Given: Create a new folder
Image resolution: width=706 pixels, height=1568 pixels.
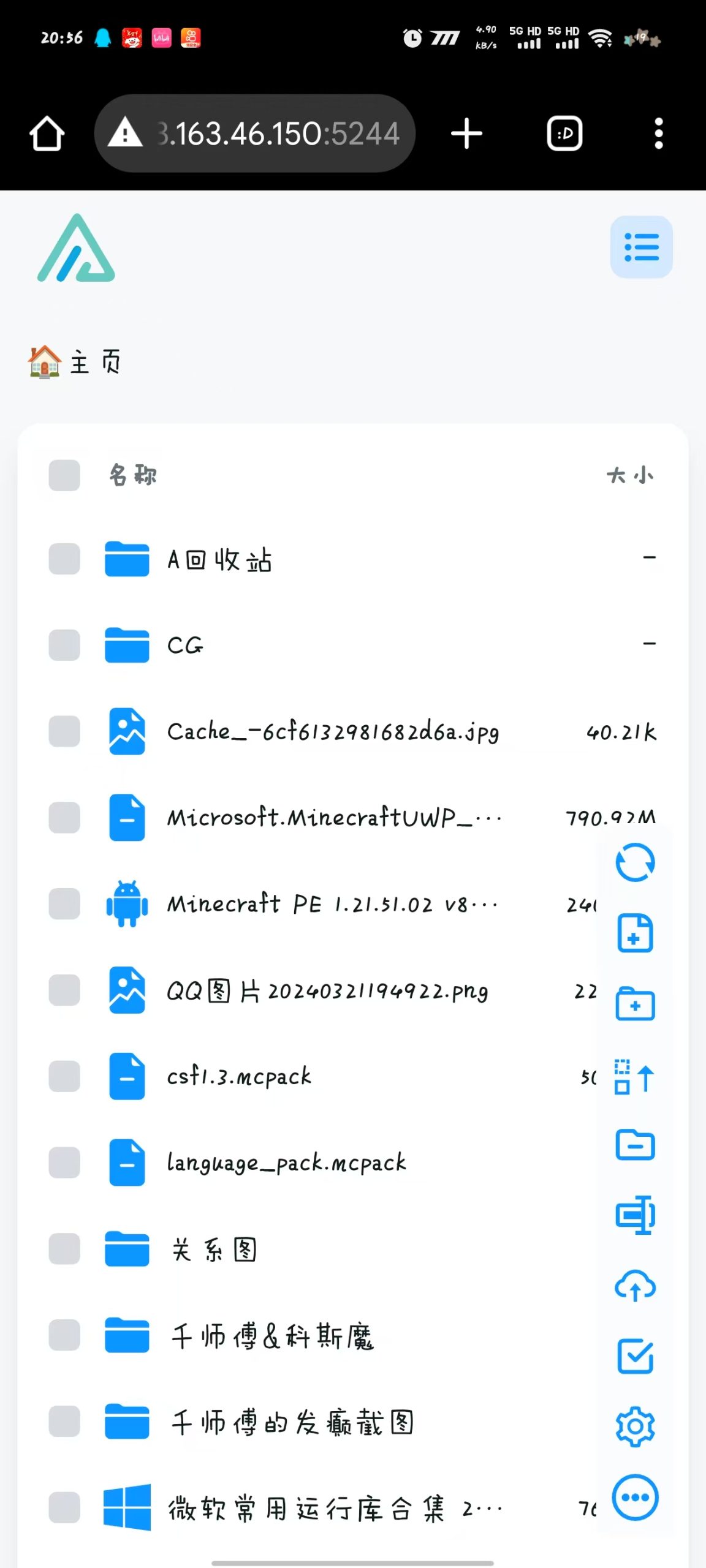Looking at the screenshot, I should click(x=635, y=1004).
